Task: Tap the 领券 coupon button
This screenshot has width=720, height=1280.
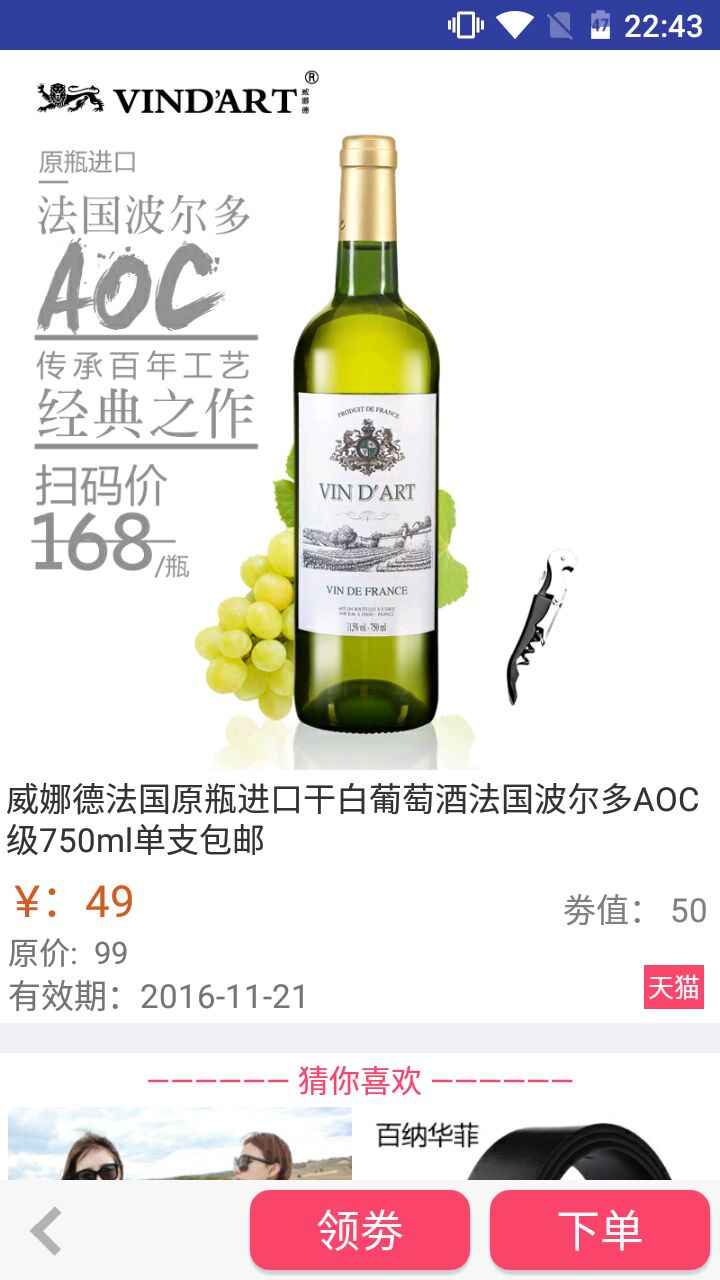Action: click(x=360, y=1230)
